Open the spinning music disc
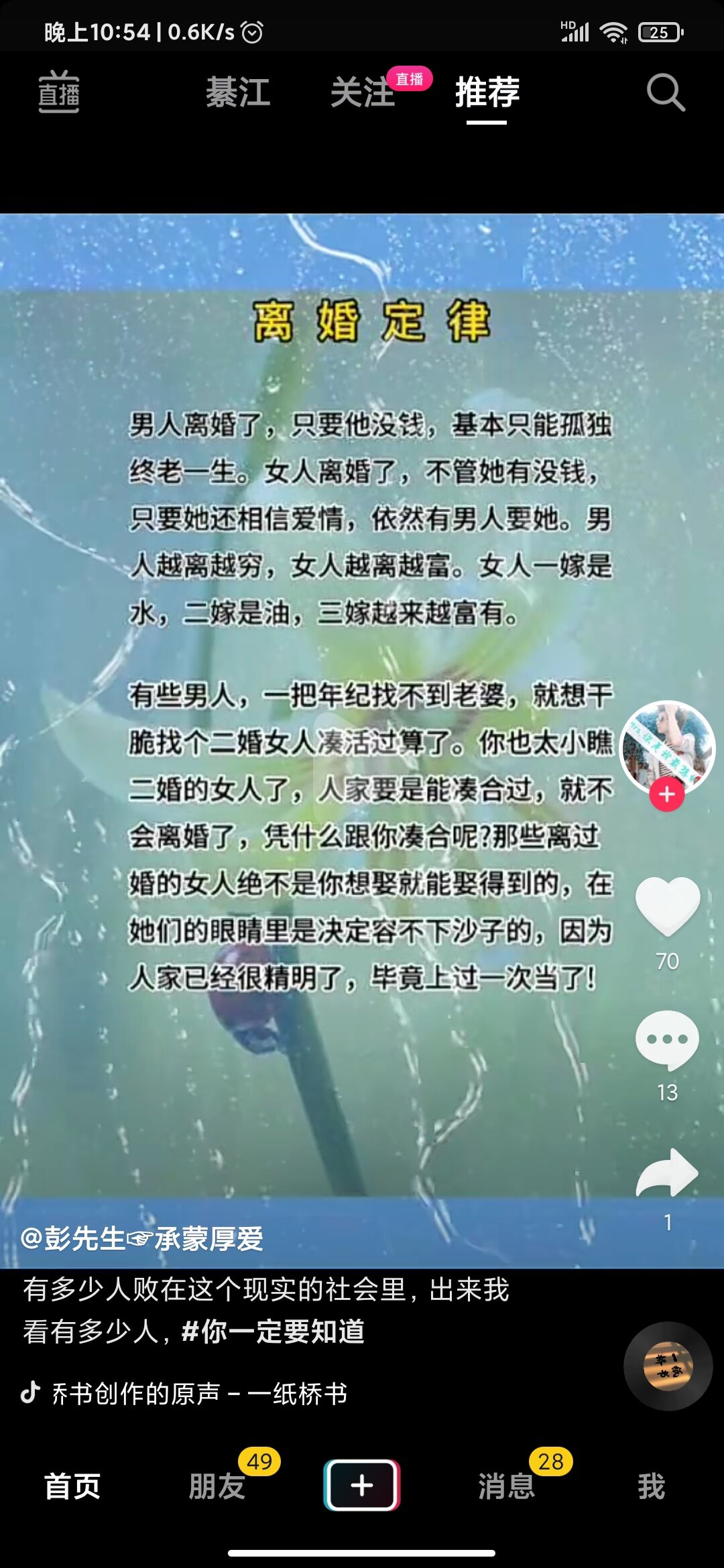 coord(668,1366)
